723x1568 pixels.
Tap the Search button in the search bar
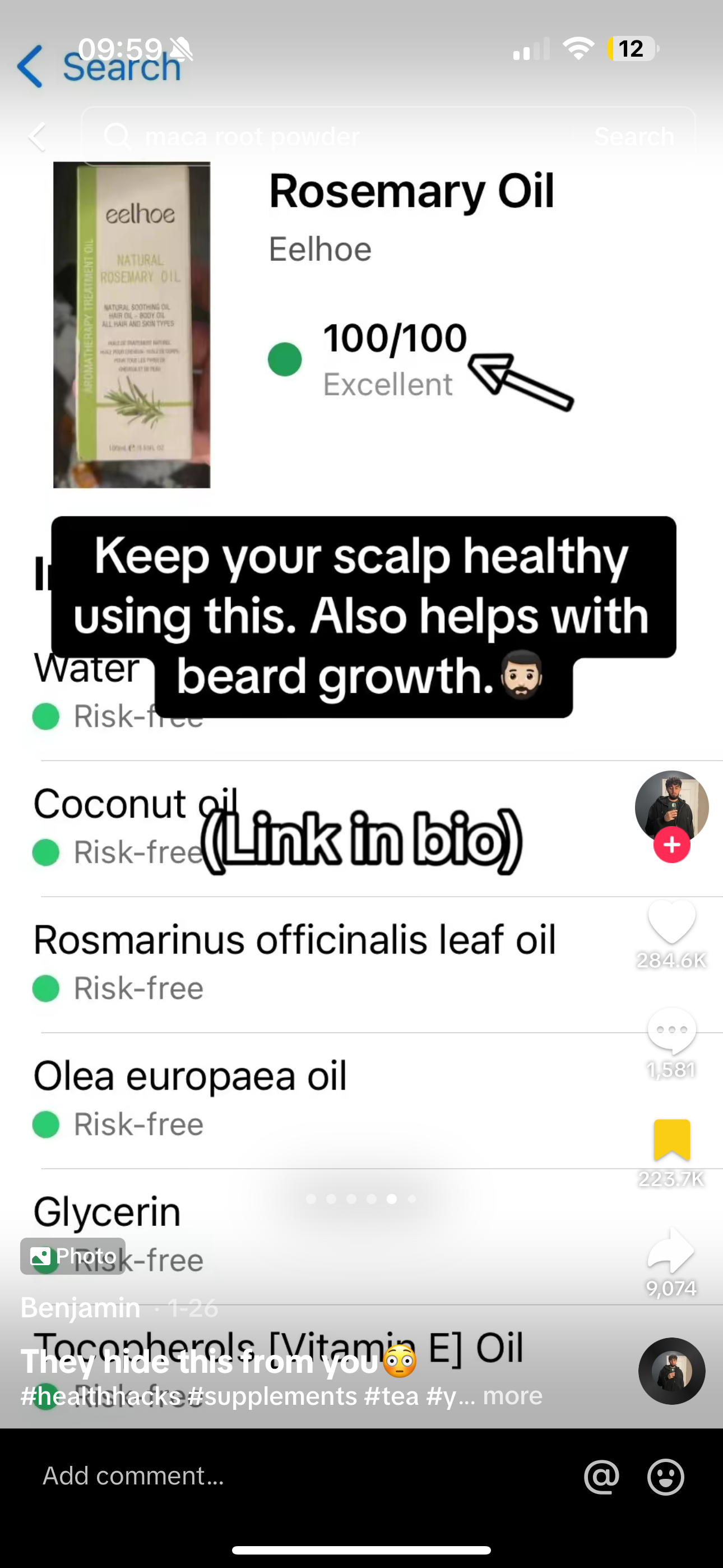(x=633, y=136)
